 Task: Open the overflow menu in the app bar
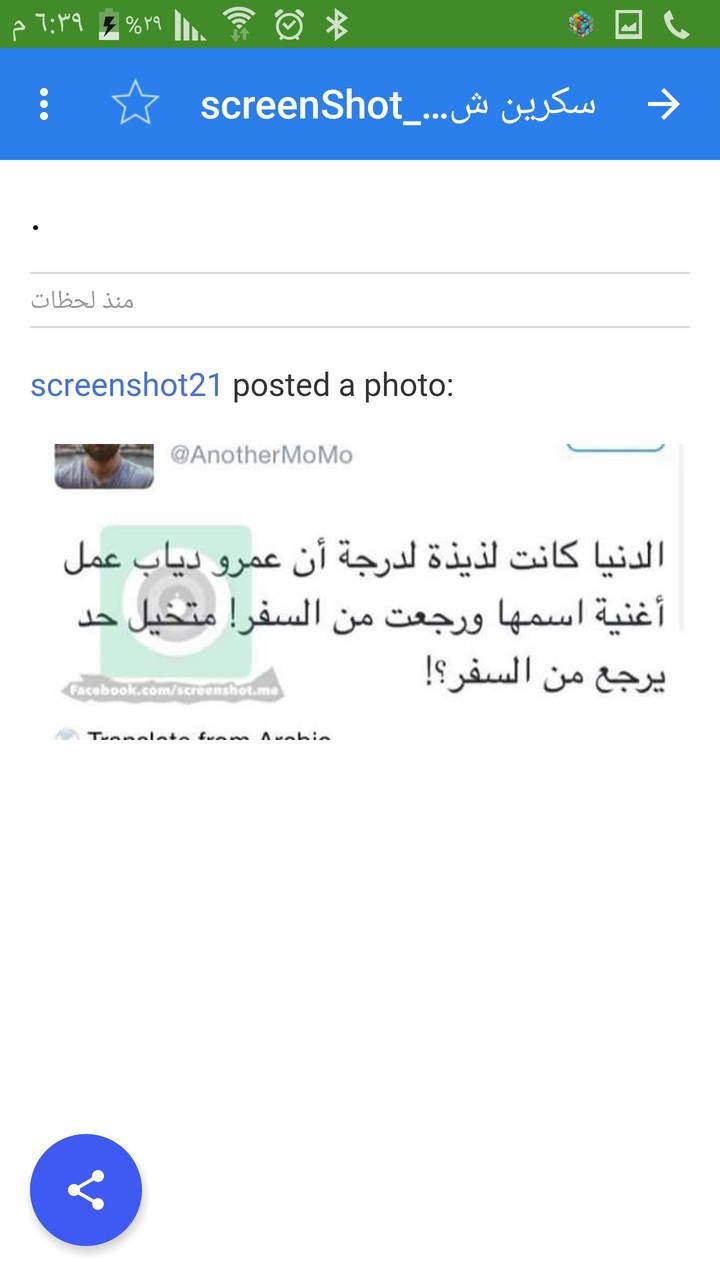[x=43, y=104]
